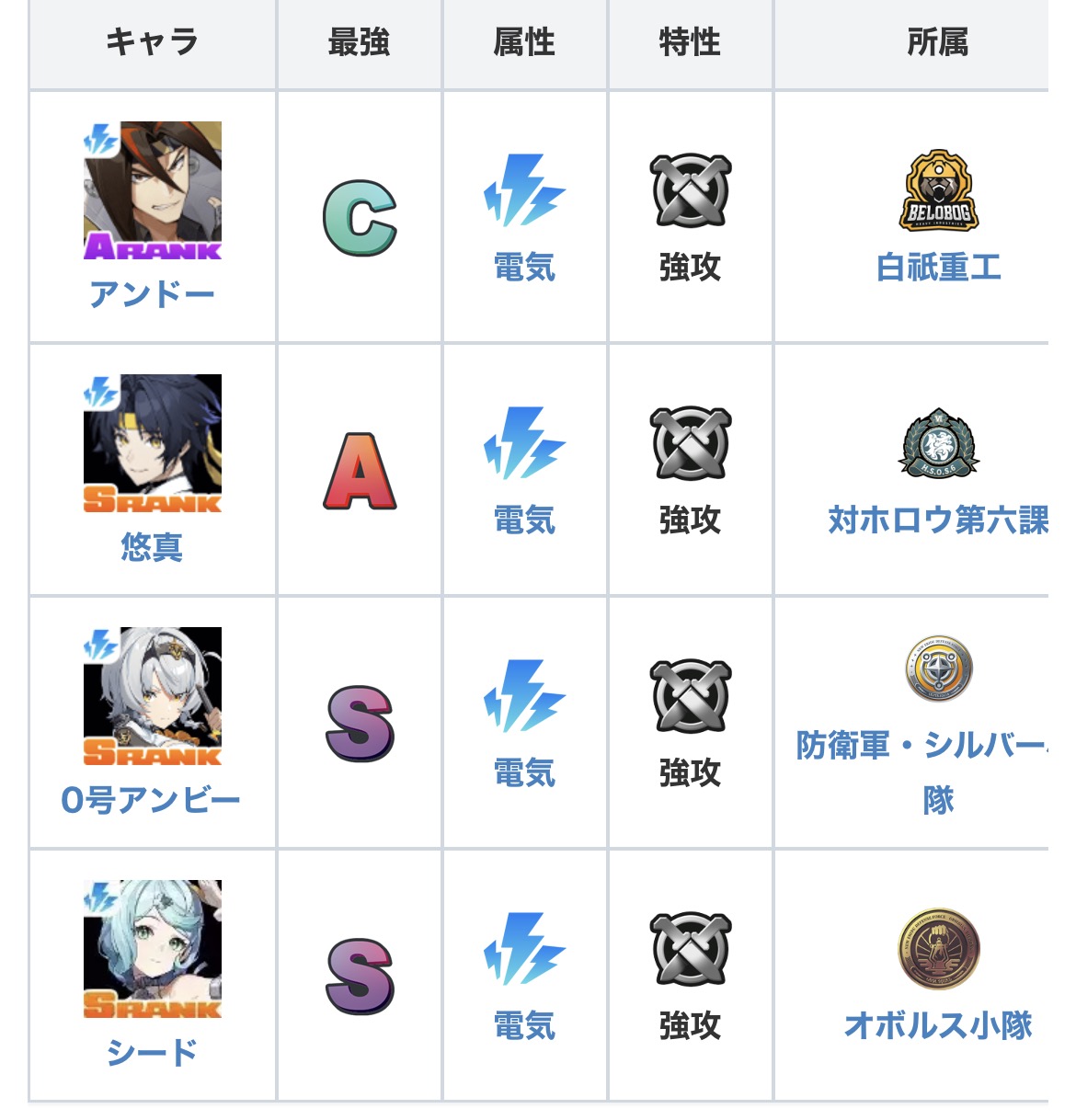The width and height of the screenshot is (1076, 1120).
Task: Tap 電気 attribute link in アンドー's row
Action: pos(524,268)
